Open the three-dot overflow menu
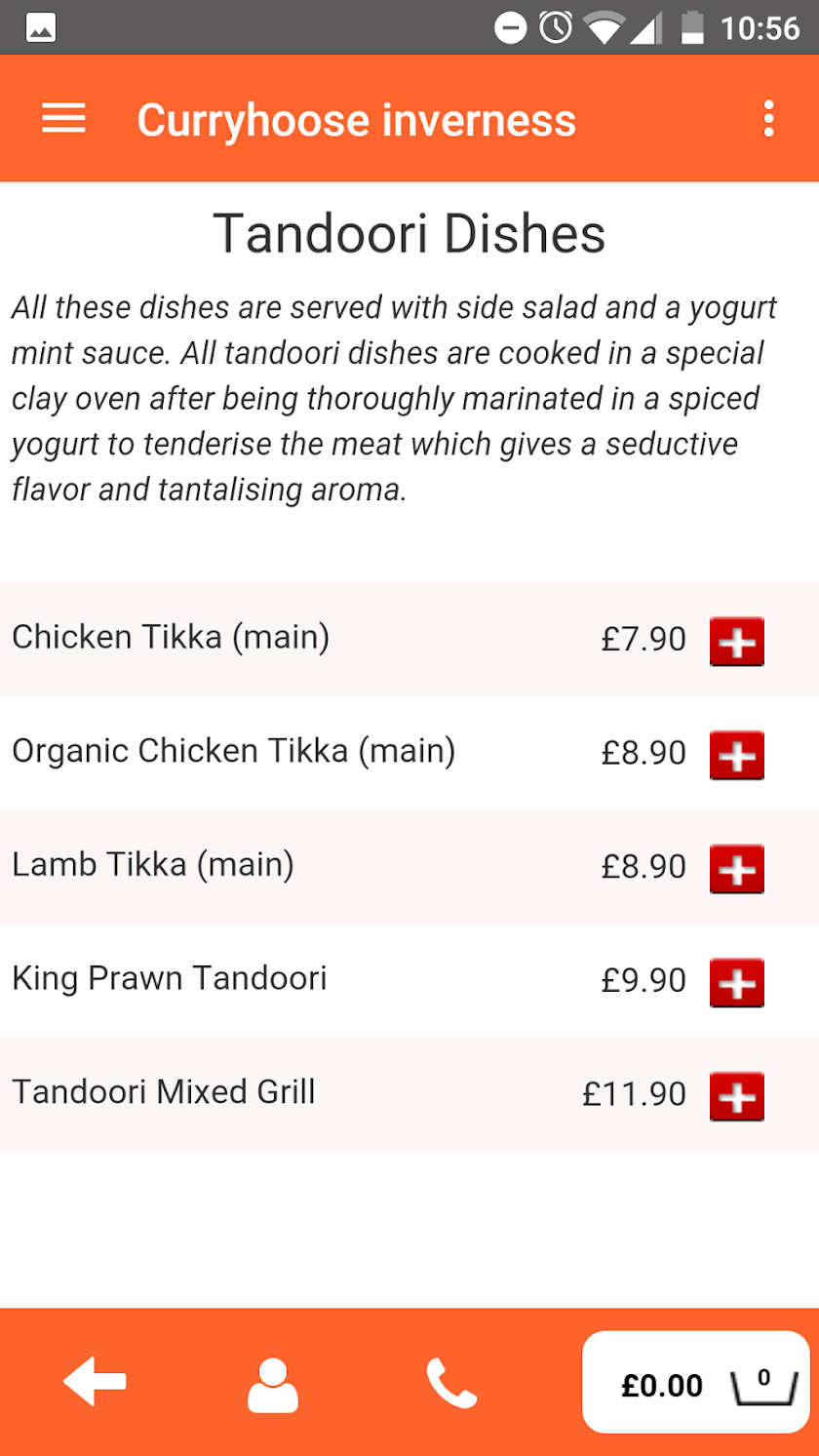Viewport: 819px width, 1456px height. [769, 119]
